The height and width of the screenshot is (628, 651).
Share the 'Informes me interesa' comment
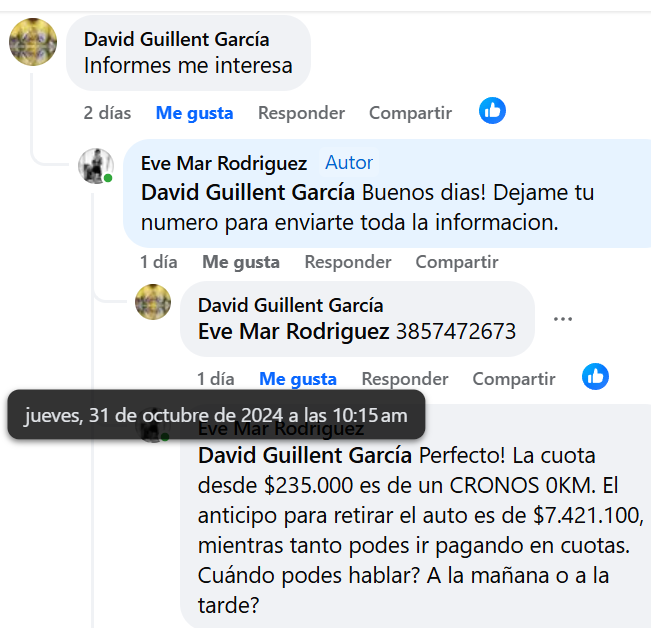click(x=410, y=113)
